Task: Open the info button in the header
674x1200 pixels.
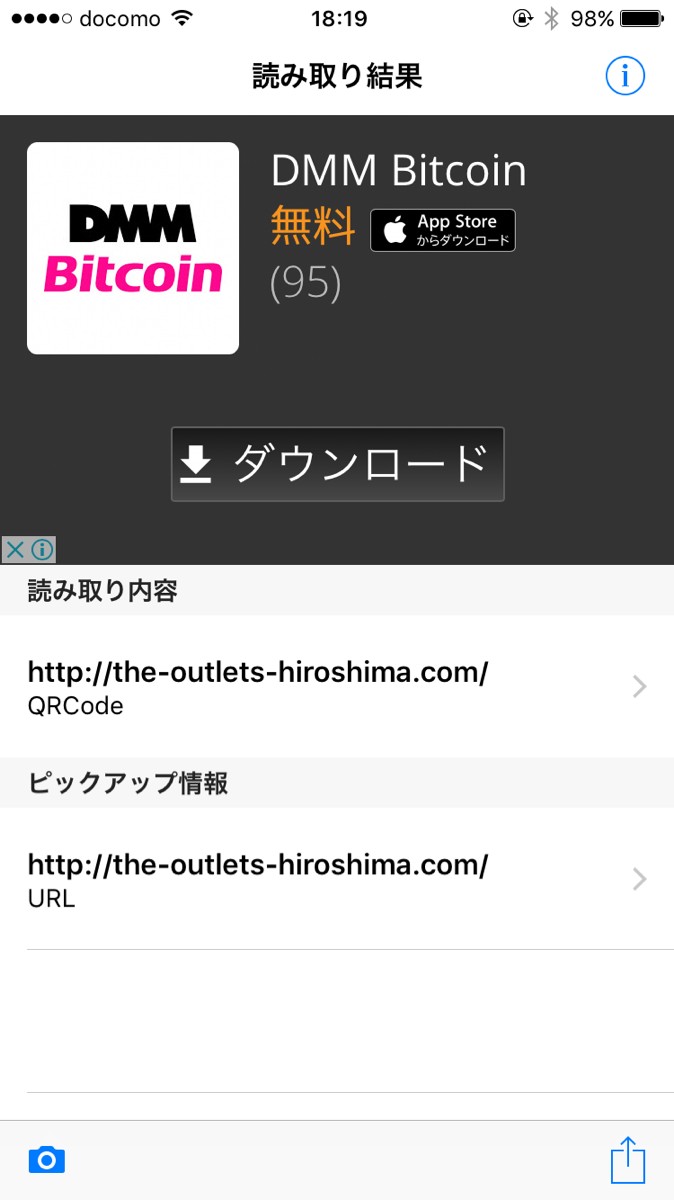Action: [625, 76]
